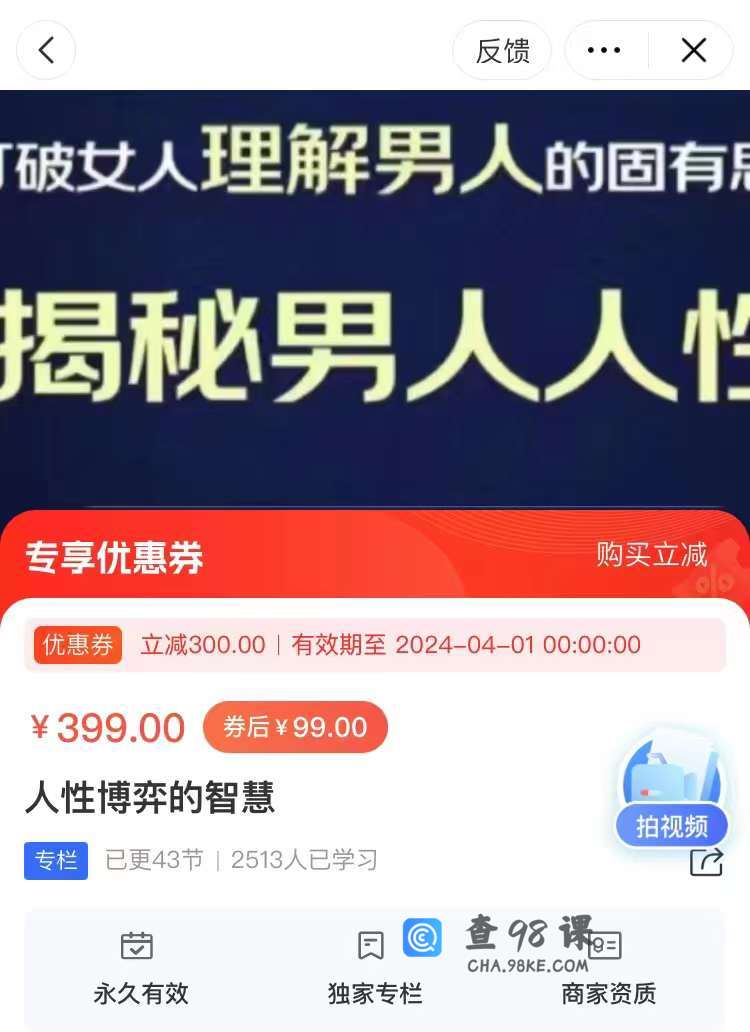Image resolution: width=750 pixels, height=1032 pixels.
Task: Claim the 立减300.00 coupon
Action: click(x=375, y=645)
